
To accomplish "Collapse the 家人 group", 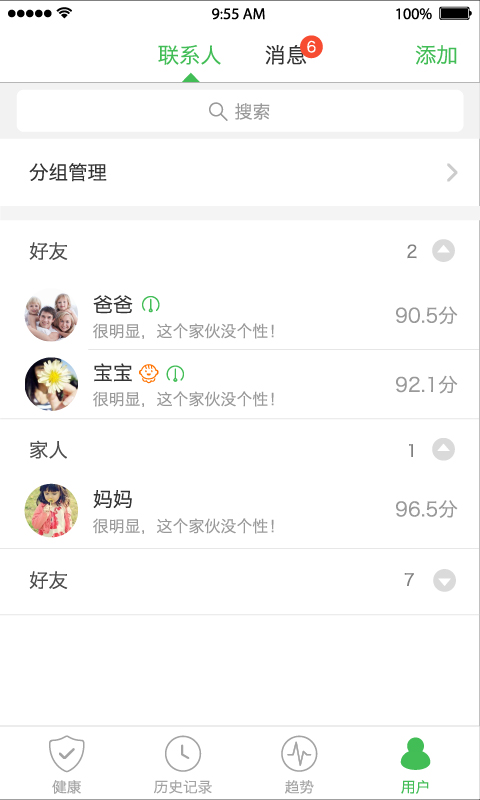I will [x=443, y=450].
